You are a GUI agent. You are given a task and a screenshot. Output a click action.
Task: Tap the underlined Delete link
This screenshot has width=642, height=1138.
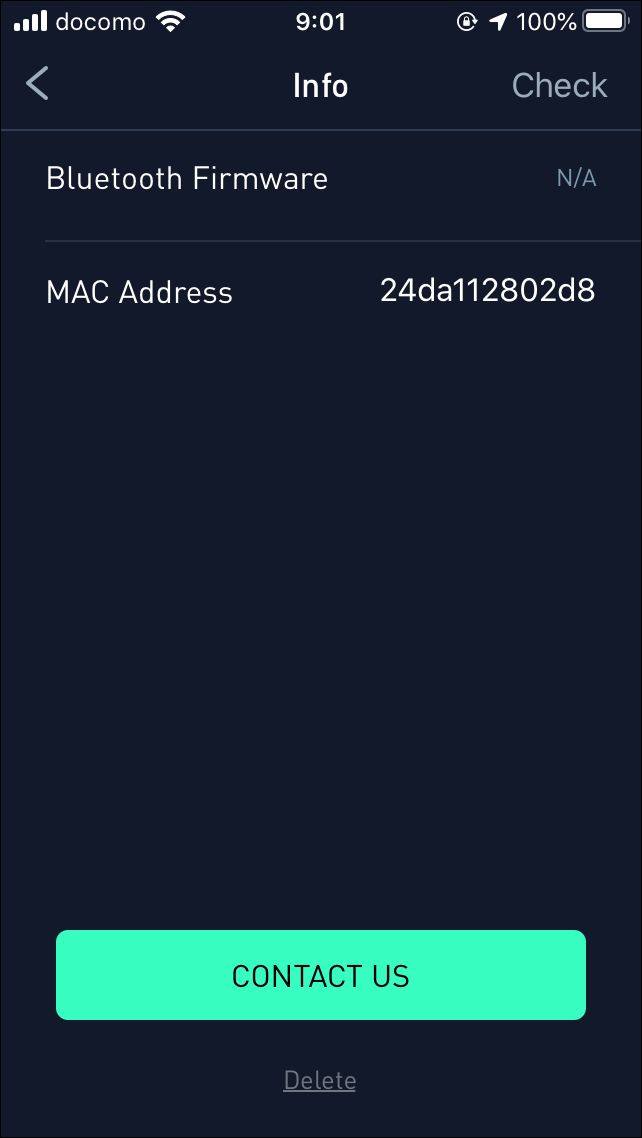320,1081
